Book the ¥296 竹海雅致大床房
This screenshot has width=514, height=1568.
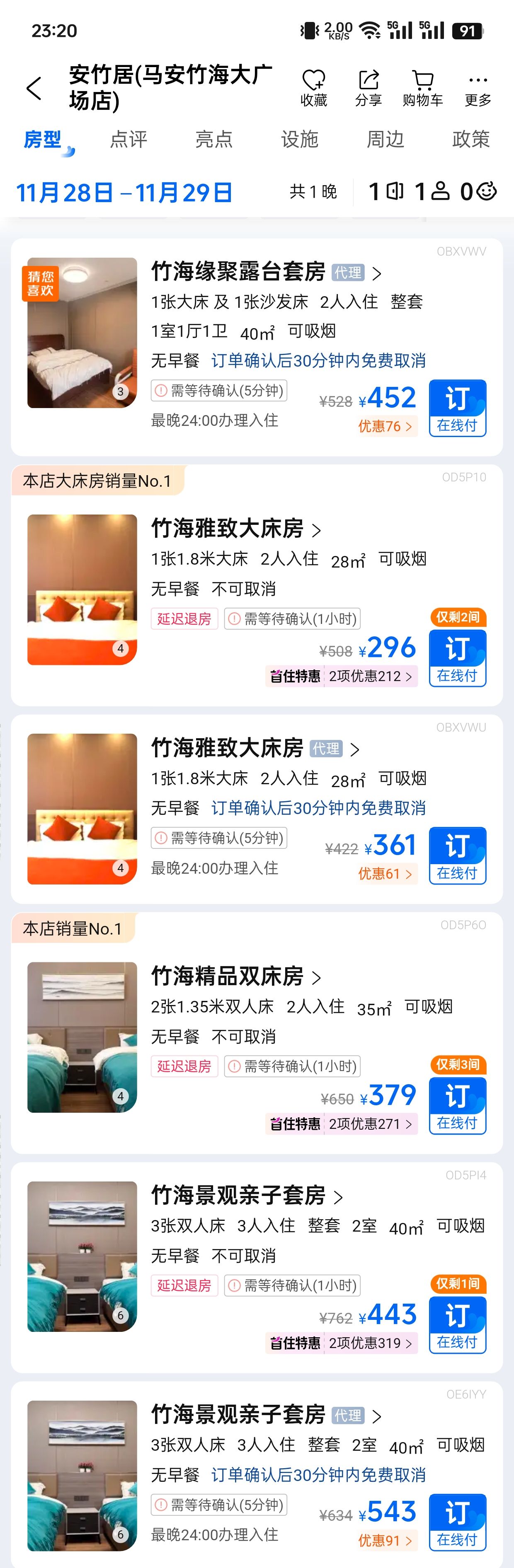[457, 658]
